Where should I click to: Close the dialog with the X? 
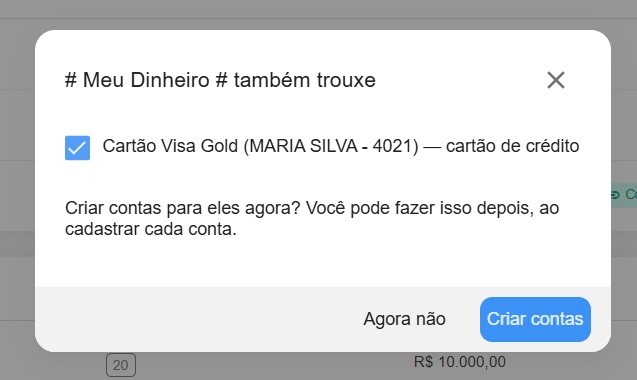pos(556,80)
